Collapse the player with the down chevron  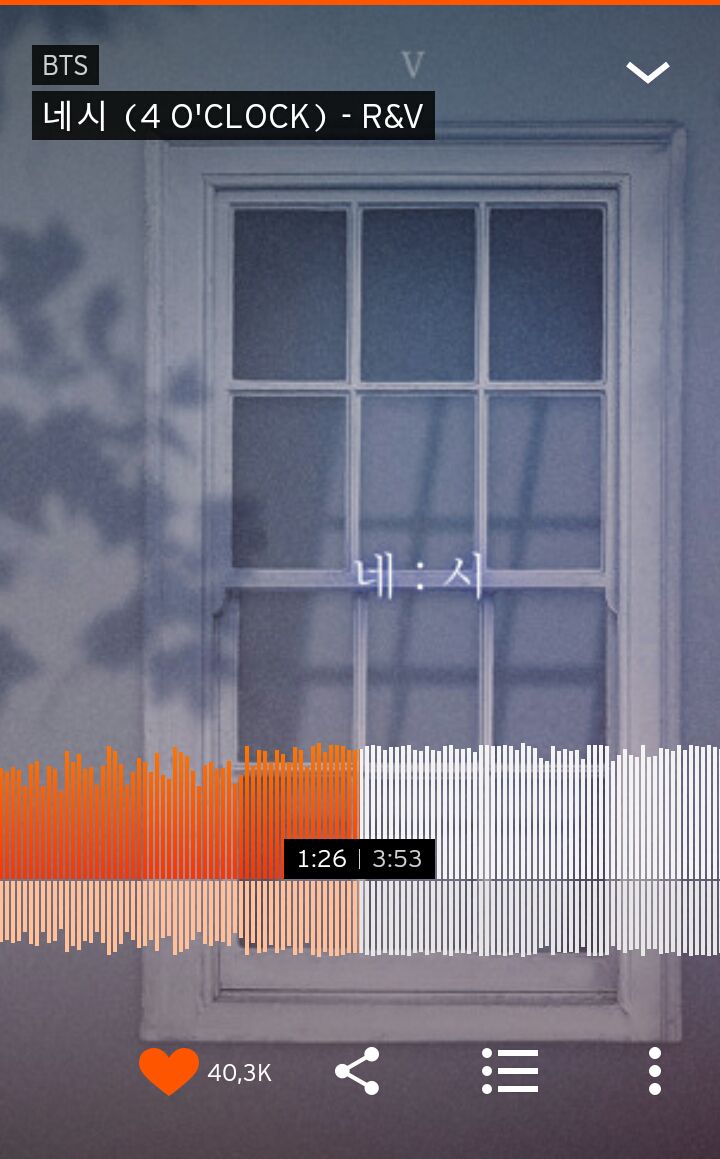(648, 72)
